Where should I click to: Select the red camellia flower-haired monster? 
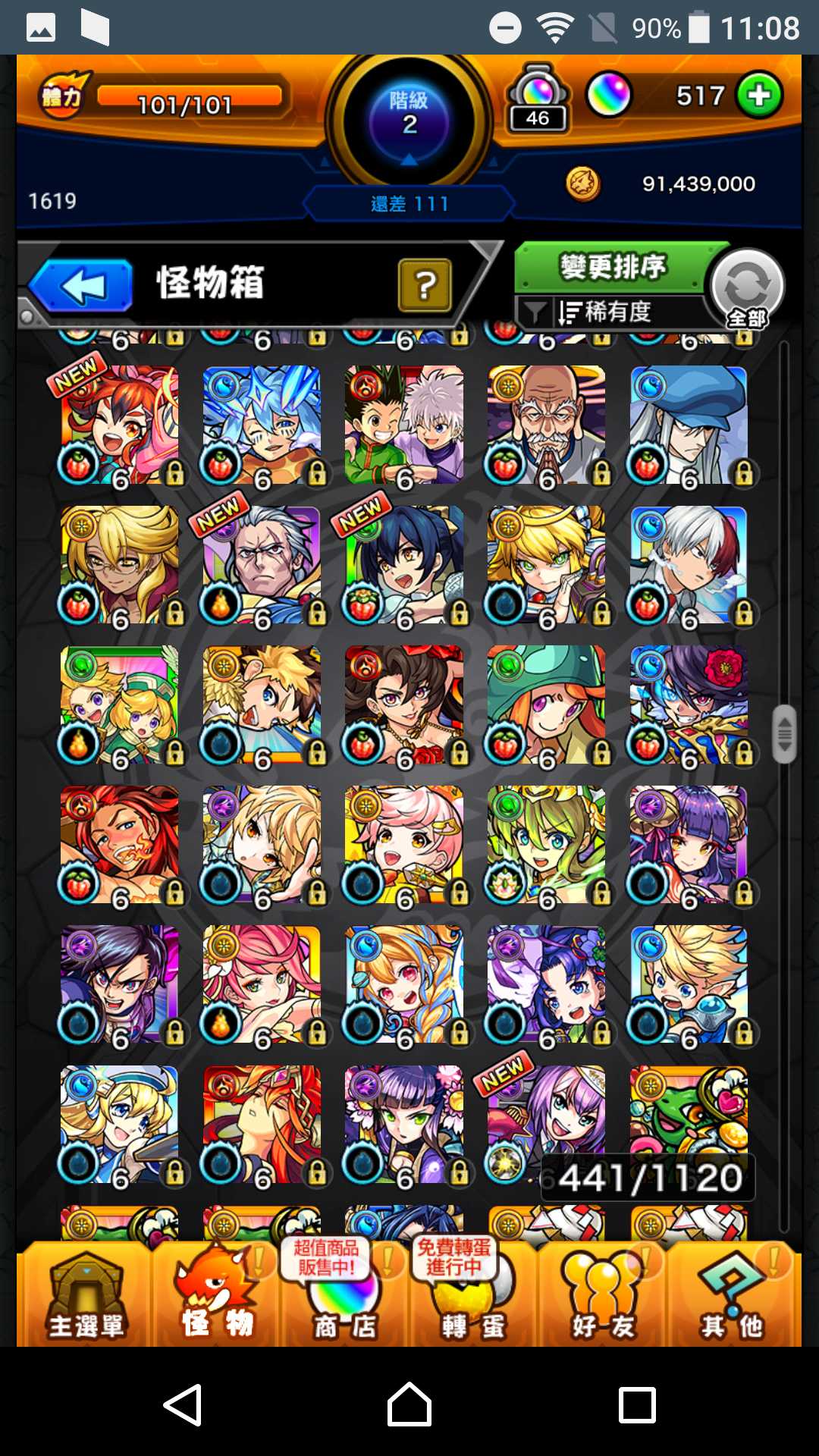689,704
